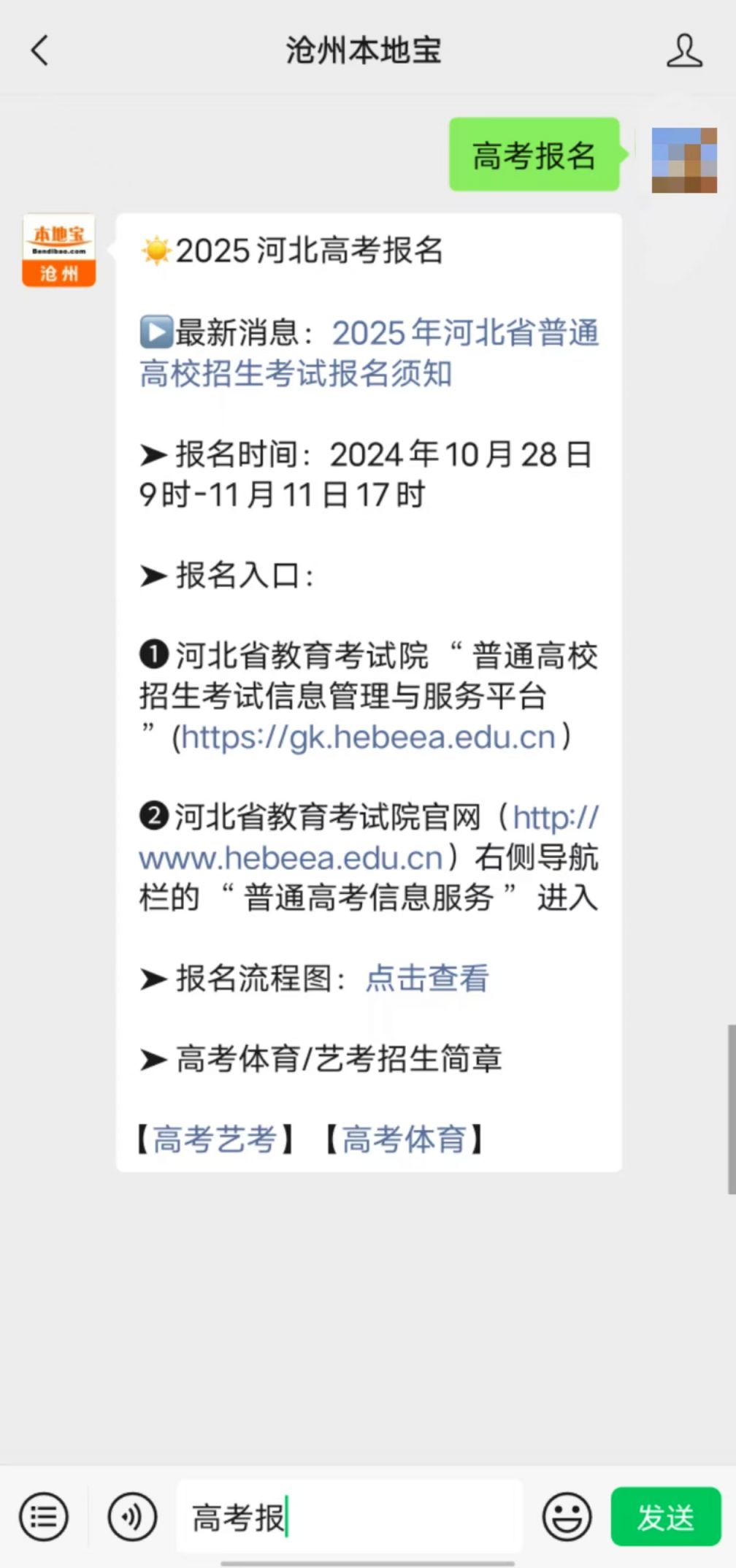736x1568 pixels.
Task: Open the 2025年河北省普通高校招生考试报名须知 link
Action: click(x=369, y=353)
